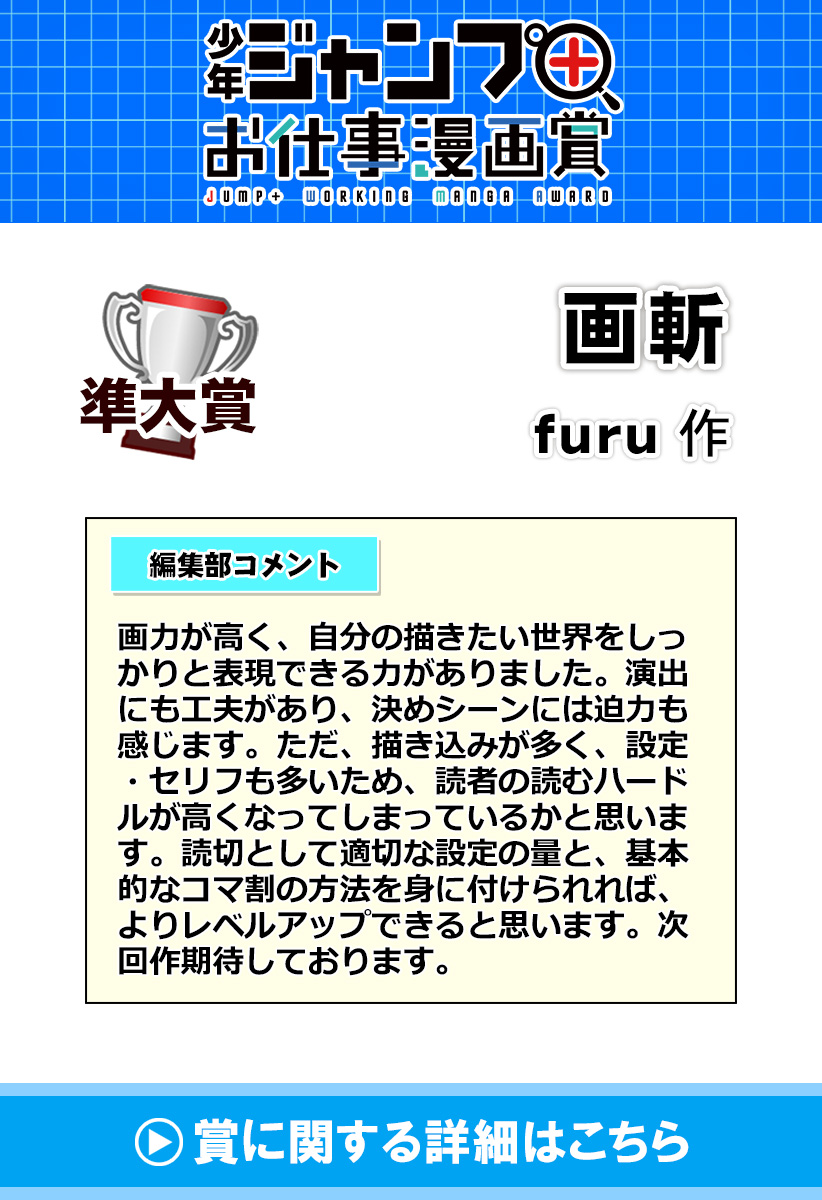Open the award details link 賞に関する詳細はこちら
The height and width of the screenshot is (1200, 822).
411,1141
